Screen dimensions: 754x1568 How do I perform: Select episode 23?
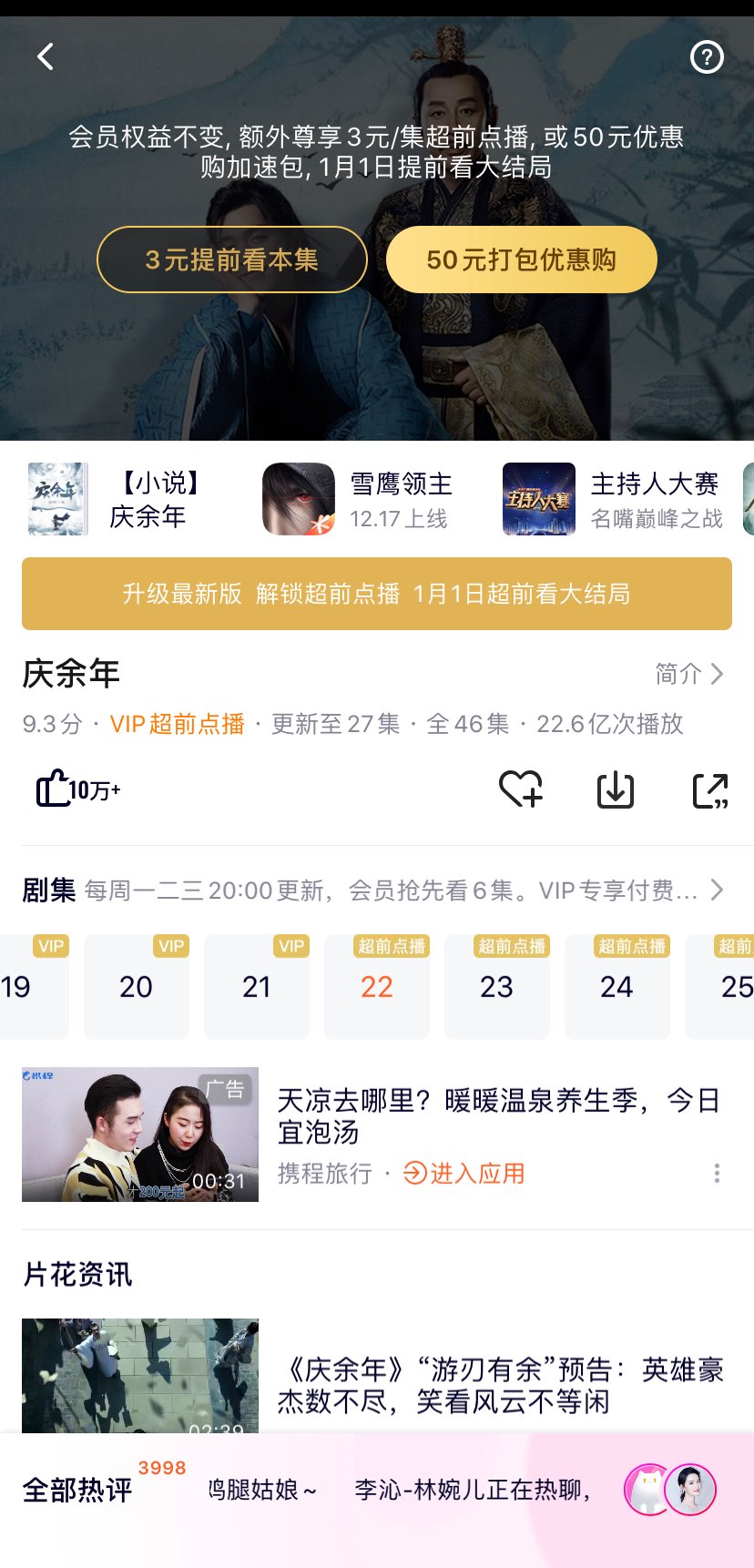click(497, 986)
